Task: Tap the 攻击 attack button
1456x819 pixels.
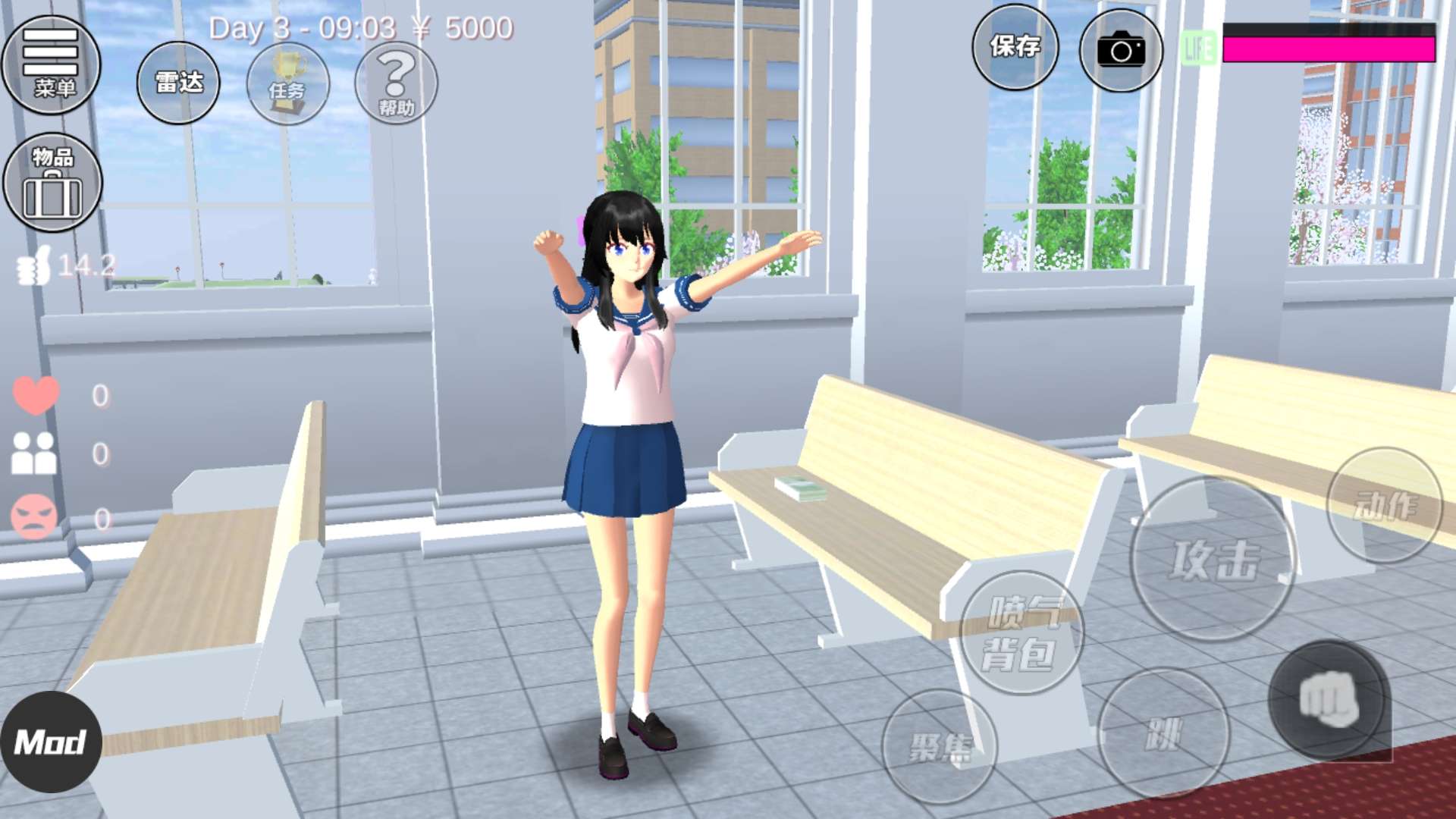Action: [1212, 560]
